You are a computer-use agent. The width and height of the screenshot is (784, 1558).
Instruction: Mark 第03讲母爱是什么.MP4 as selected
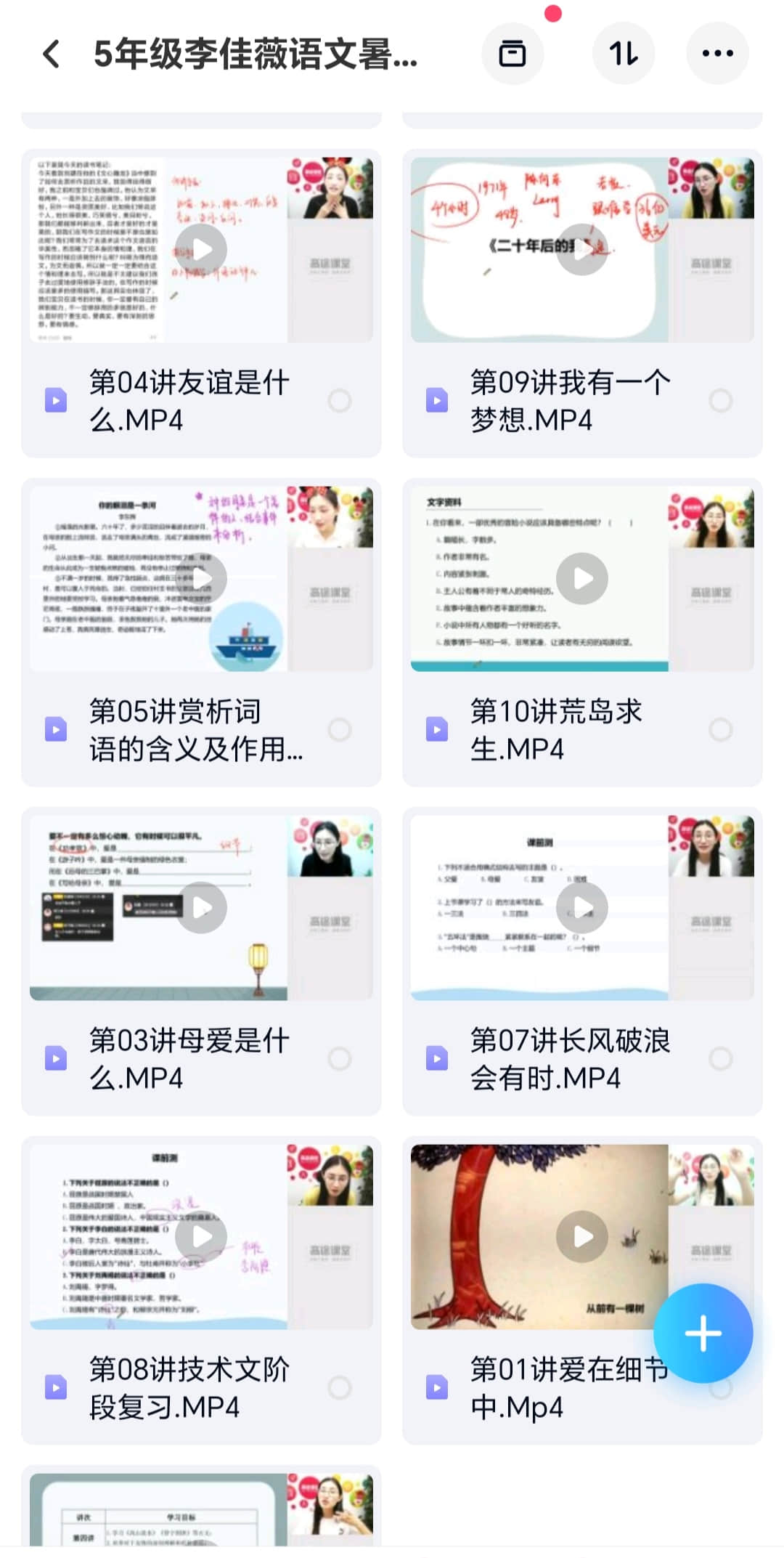(x=340, y=1058)
